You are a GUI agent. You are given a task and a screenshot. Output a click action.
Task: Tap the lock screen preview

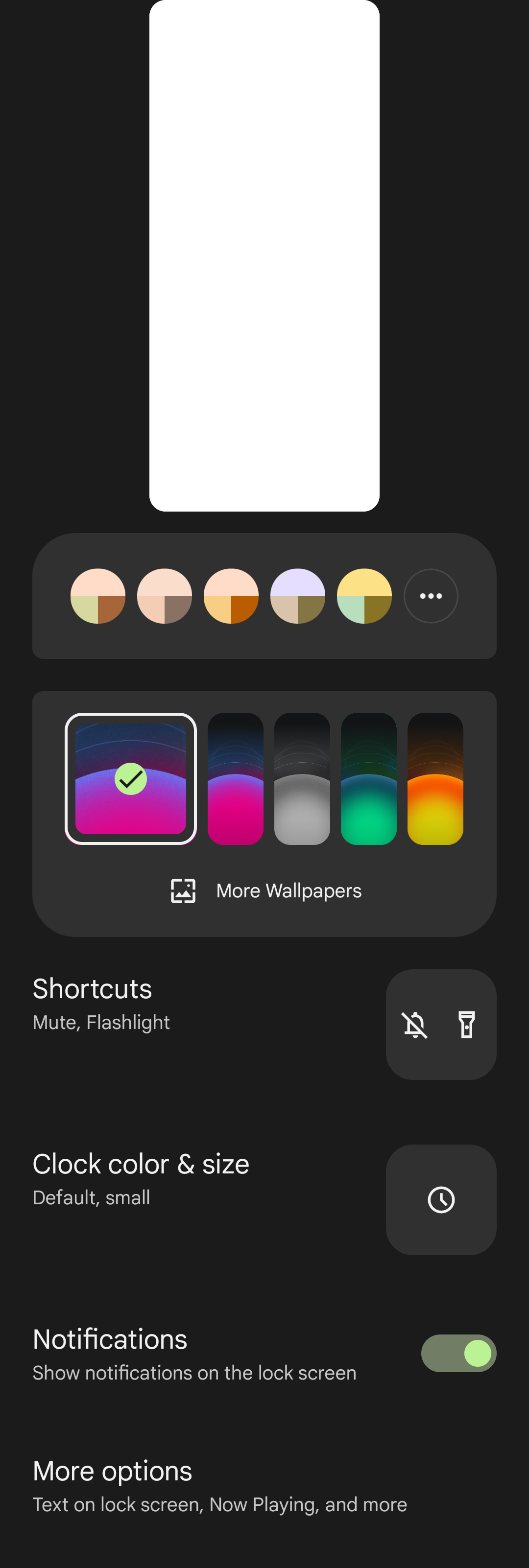(264, 256)
